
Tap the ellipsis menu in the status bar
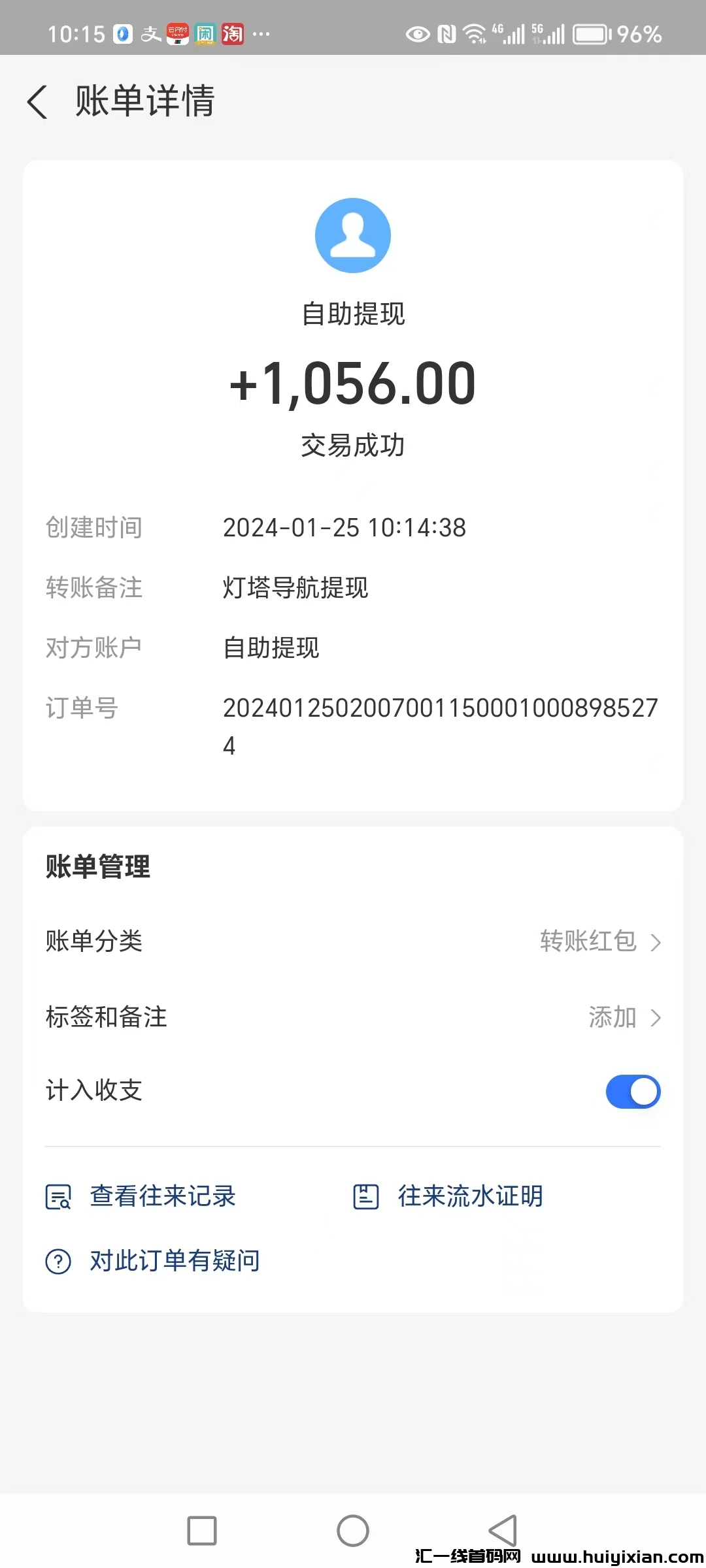[260, 33]
